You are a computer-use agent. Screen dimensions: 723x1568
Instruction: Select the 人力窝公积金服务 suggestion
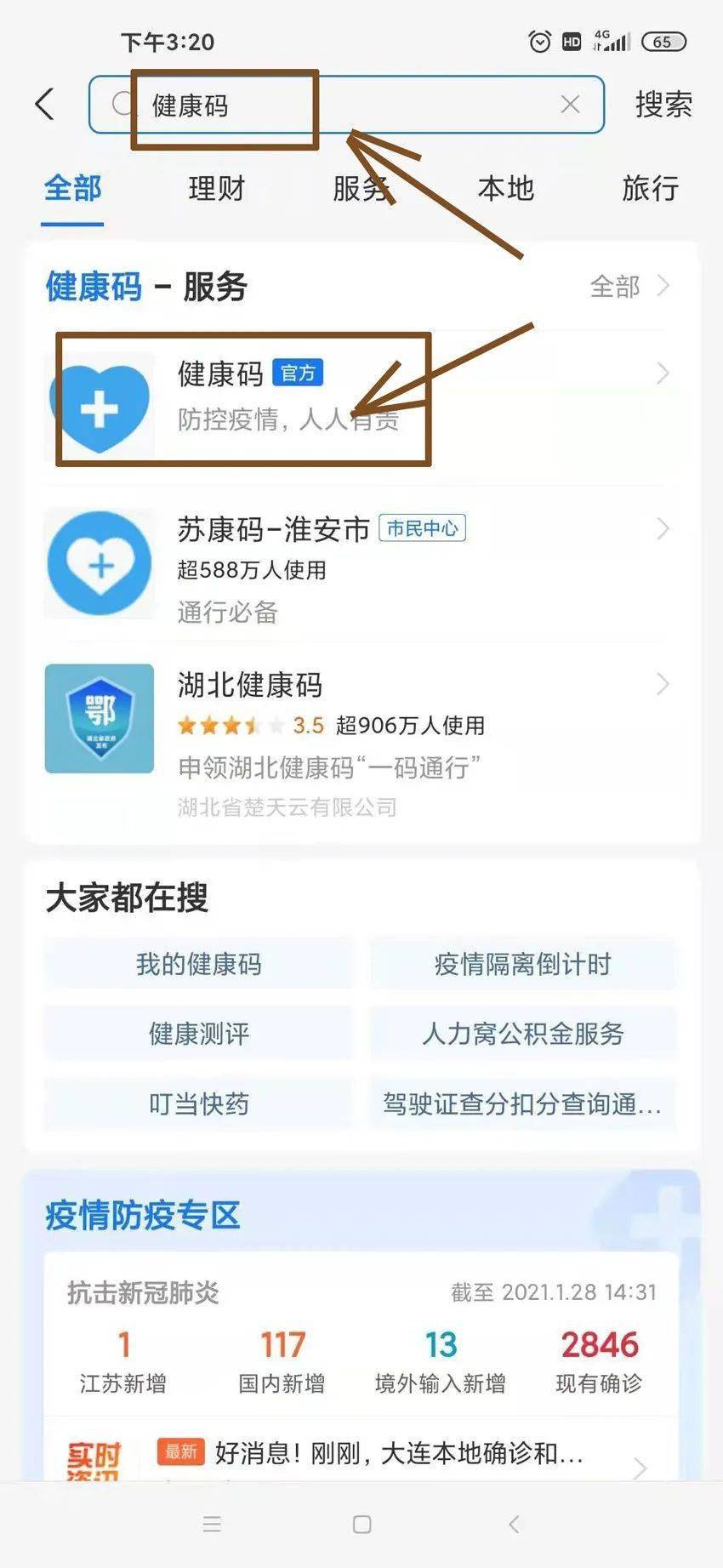click(x=522, y=1034)
